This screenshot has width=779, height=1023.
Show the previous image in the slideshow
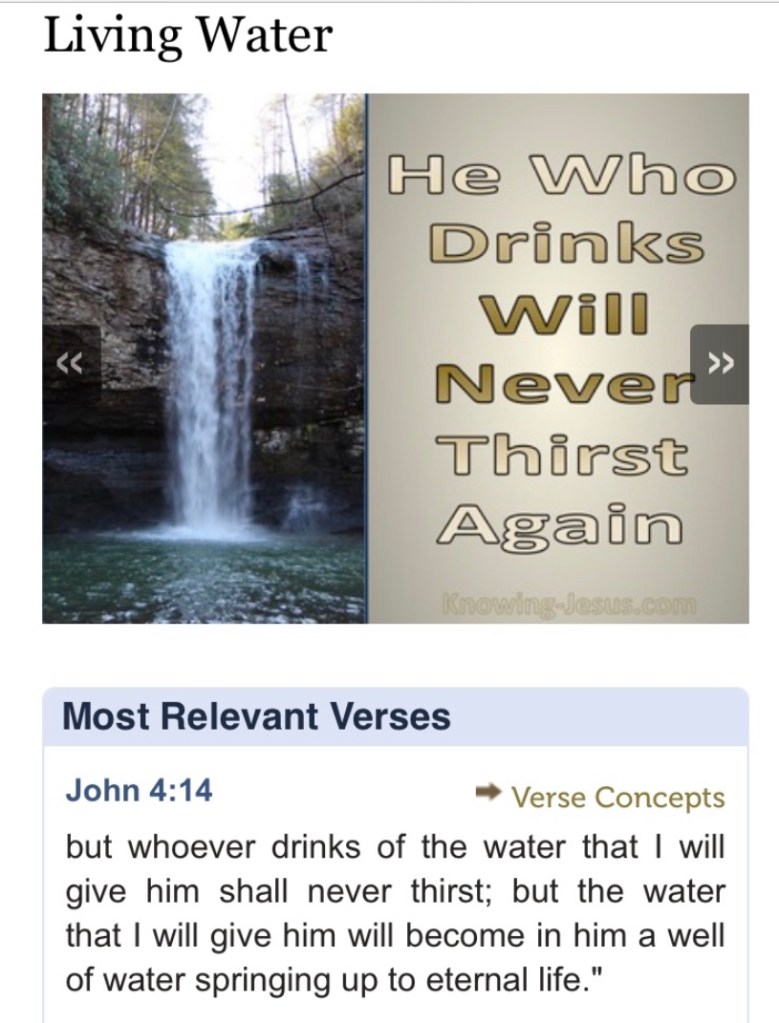click(x=69, y=364)
